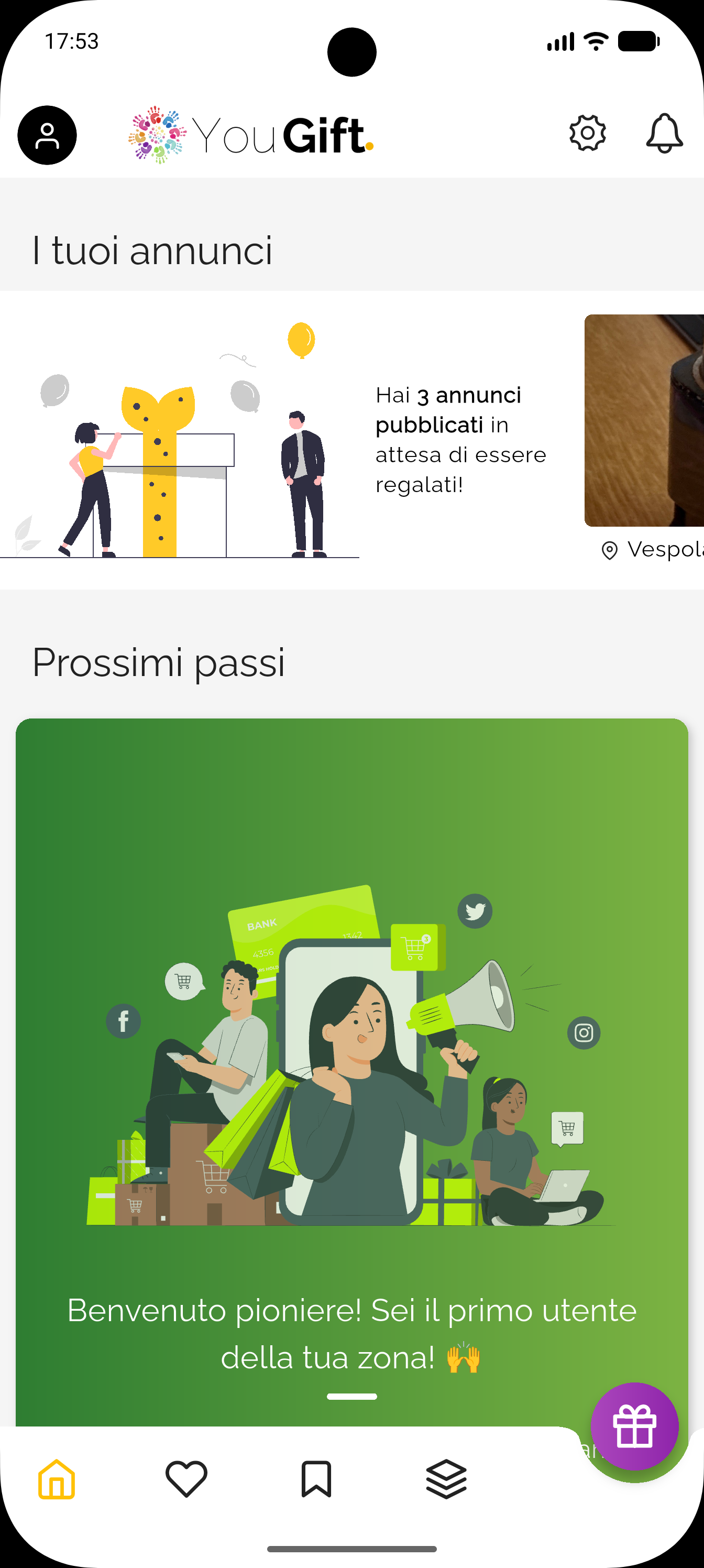The width and height of the screenshot is (704, 1568).
Task: Open the published ad photo thumbnail
Action: pyautogui.click(x=644, y=420)
